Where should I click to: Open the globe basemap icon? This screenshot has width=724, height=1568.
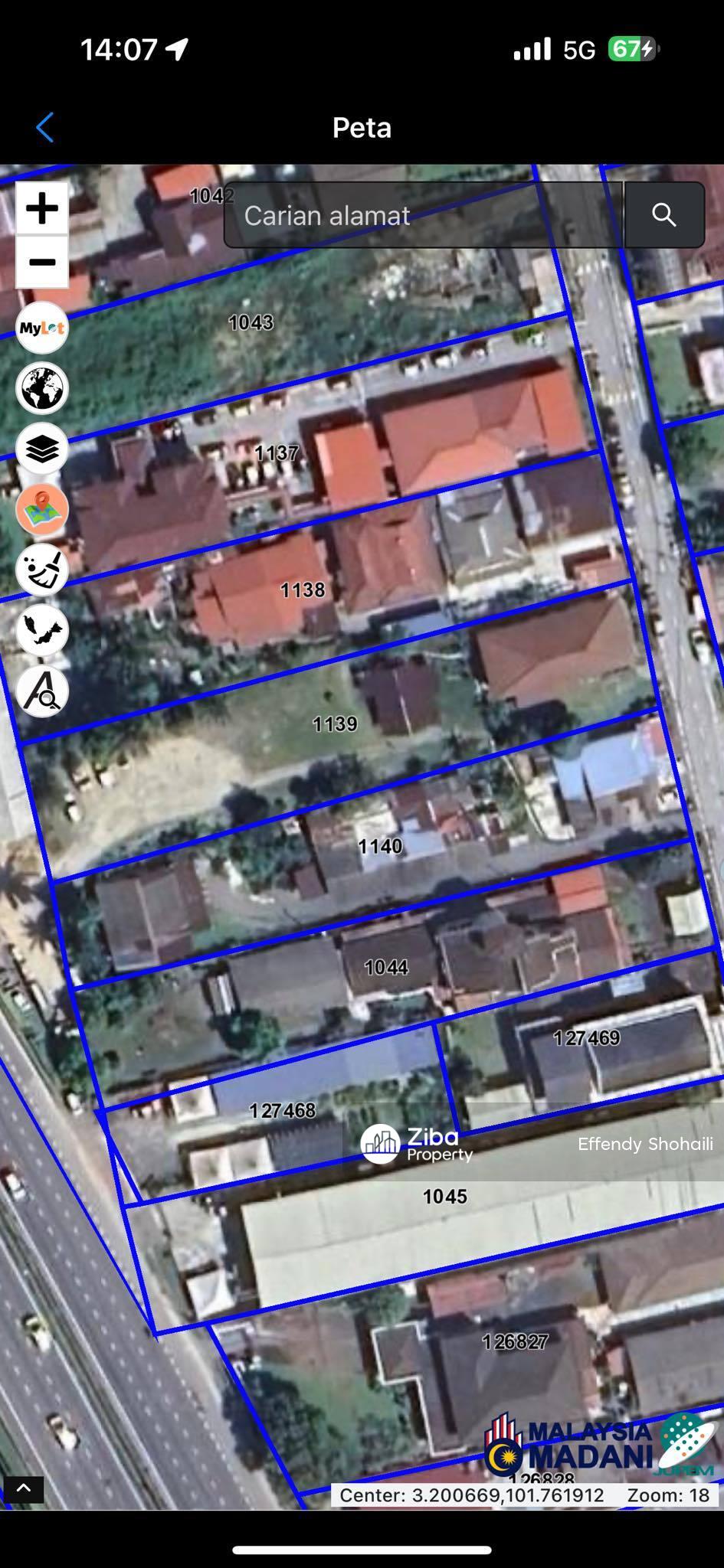tap(42, 388)
